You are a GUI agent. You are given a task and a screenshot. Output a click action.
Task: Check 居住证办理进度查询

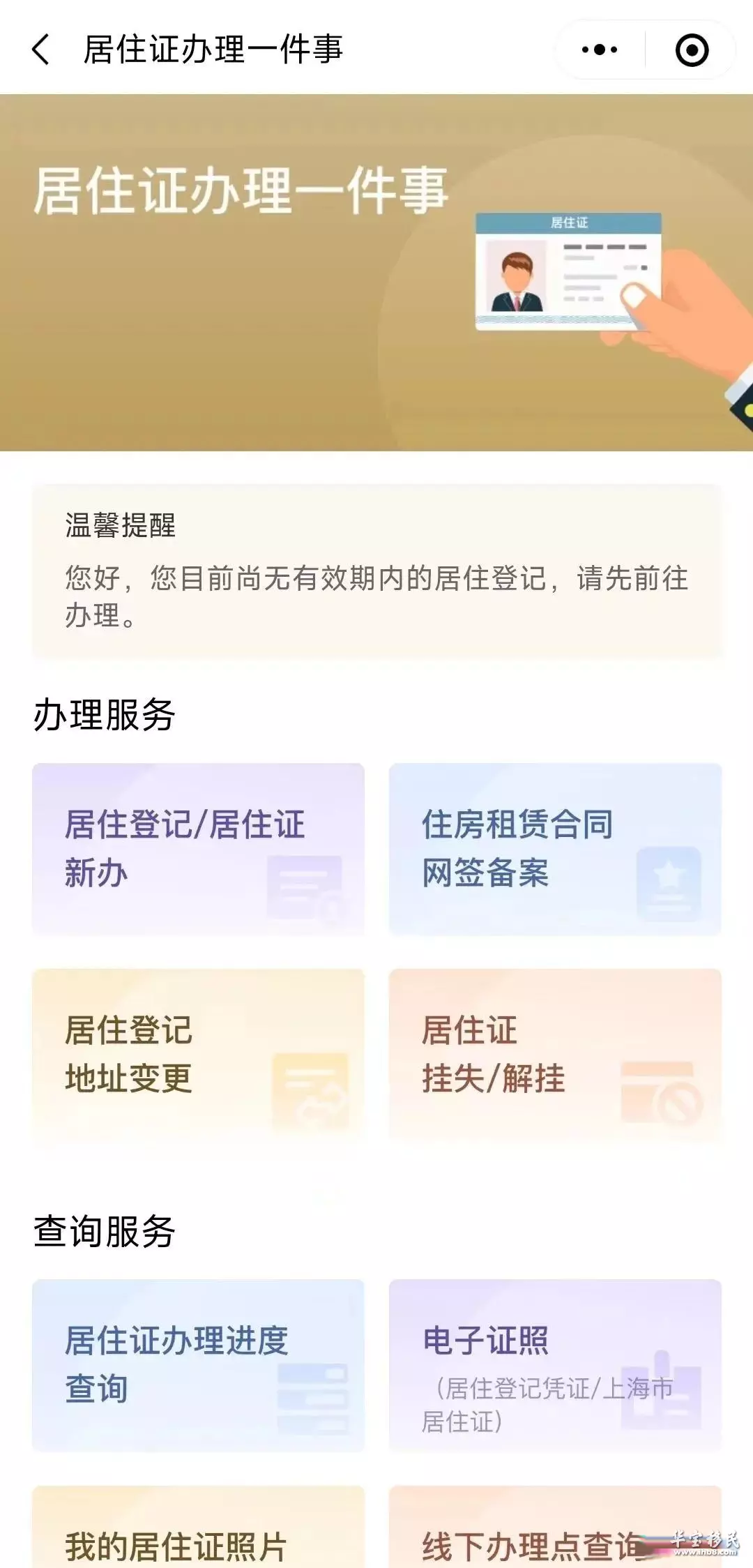click(198, 1364)
